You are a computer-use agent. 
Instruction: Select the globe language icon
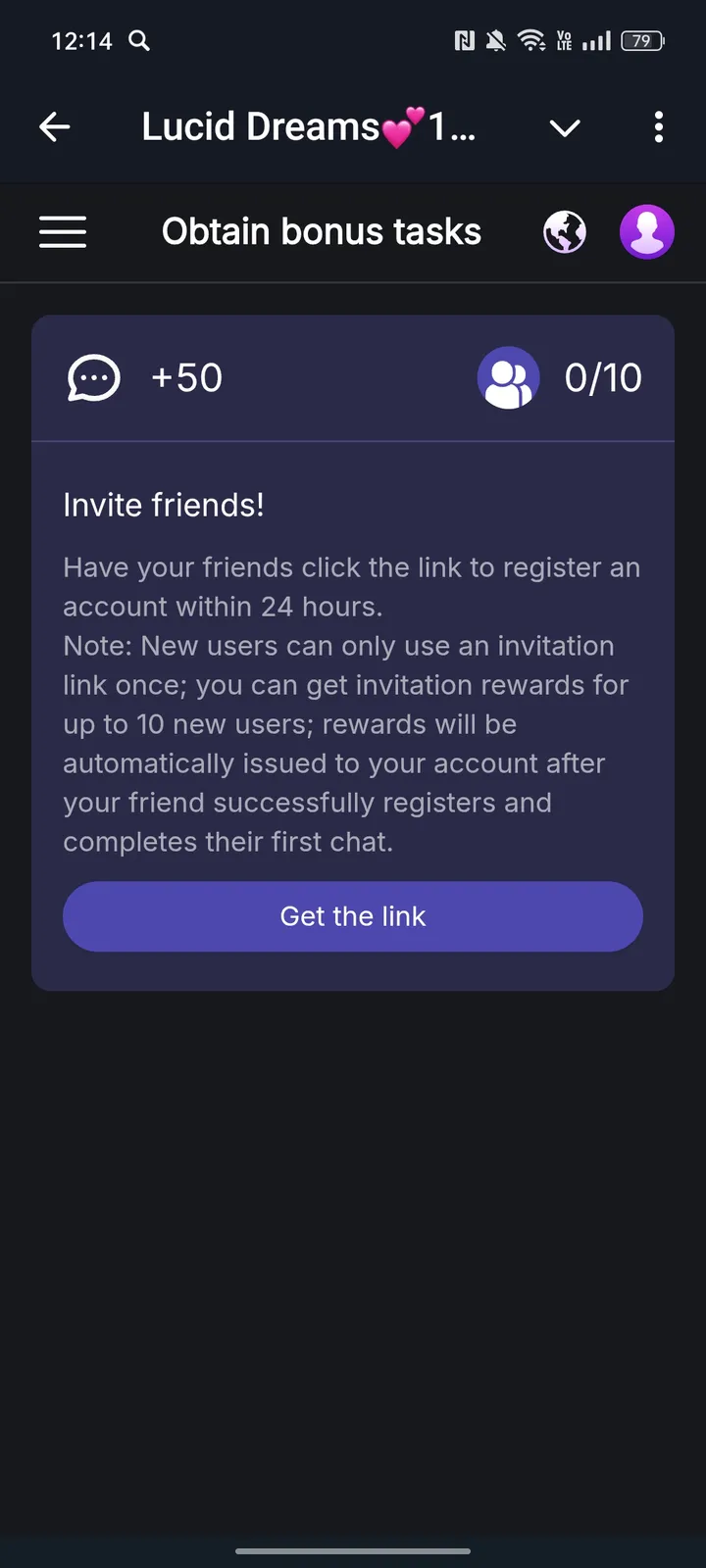click(x=565, y=231)
